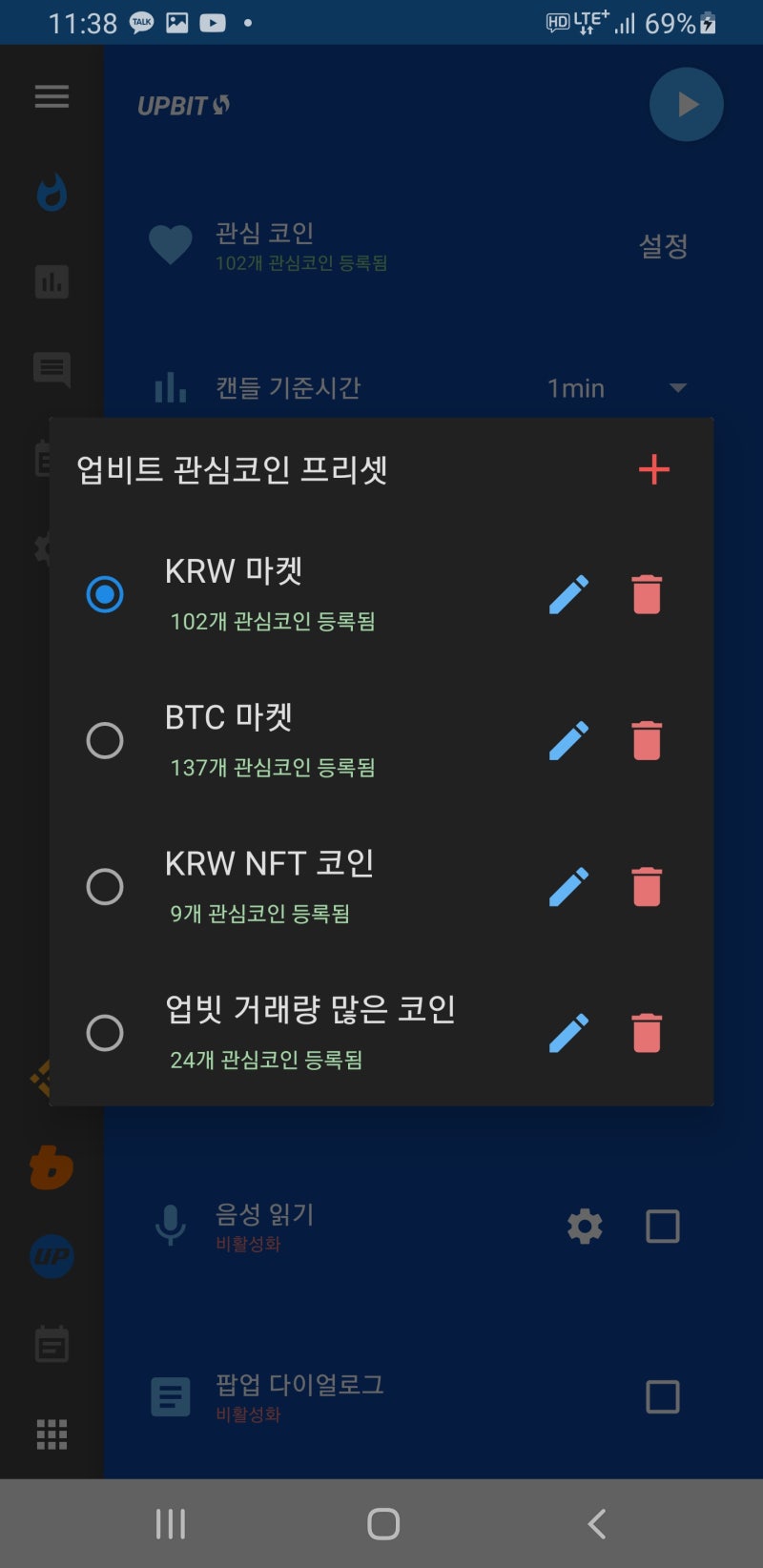Viewport: 763px width, 1568px height.
Task: Delete the BTC 마켓 preset with trash icon
Action: point(647,741)
